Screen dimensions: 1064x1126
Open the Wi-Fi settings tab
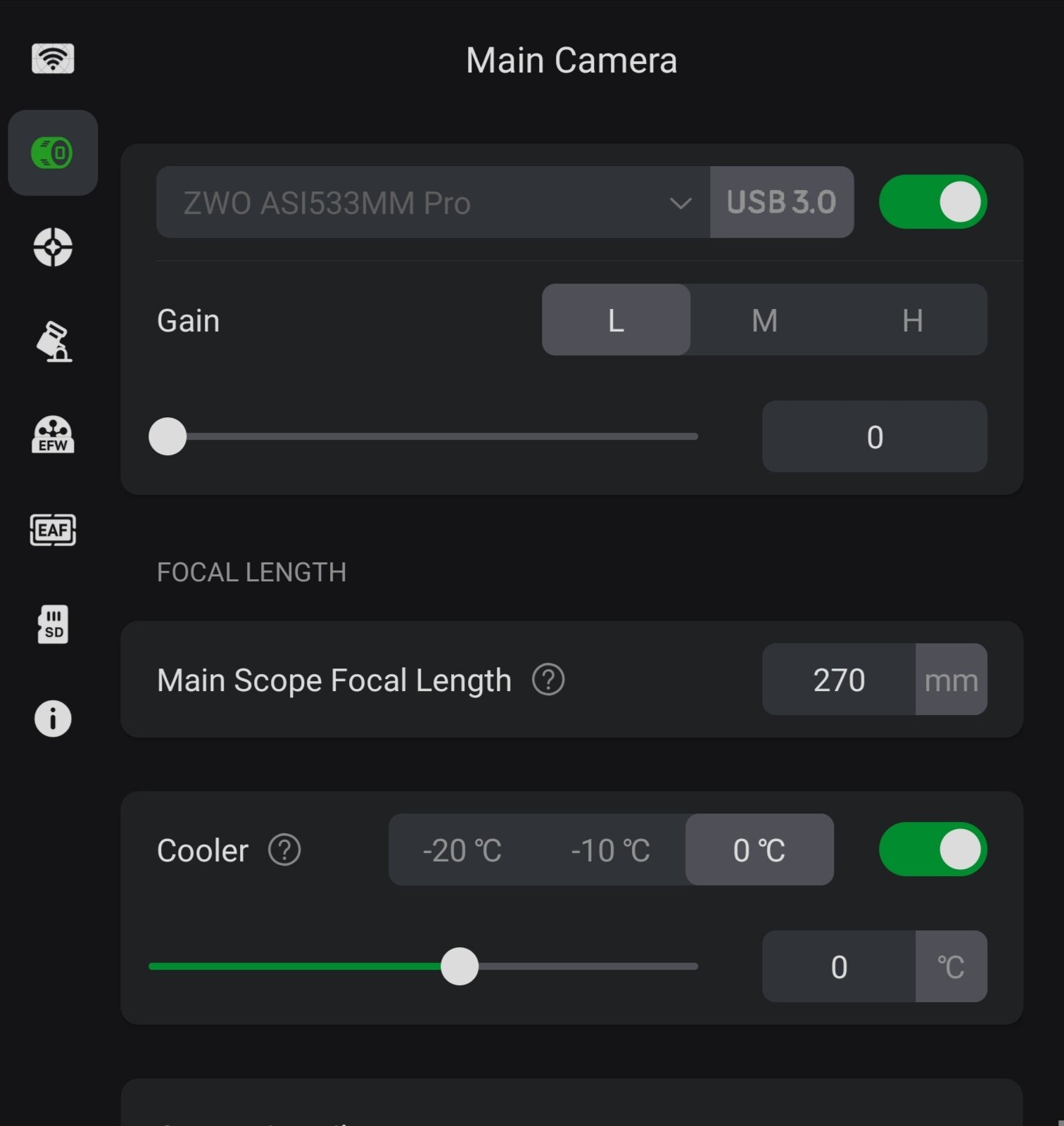(x=53, y=59)
